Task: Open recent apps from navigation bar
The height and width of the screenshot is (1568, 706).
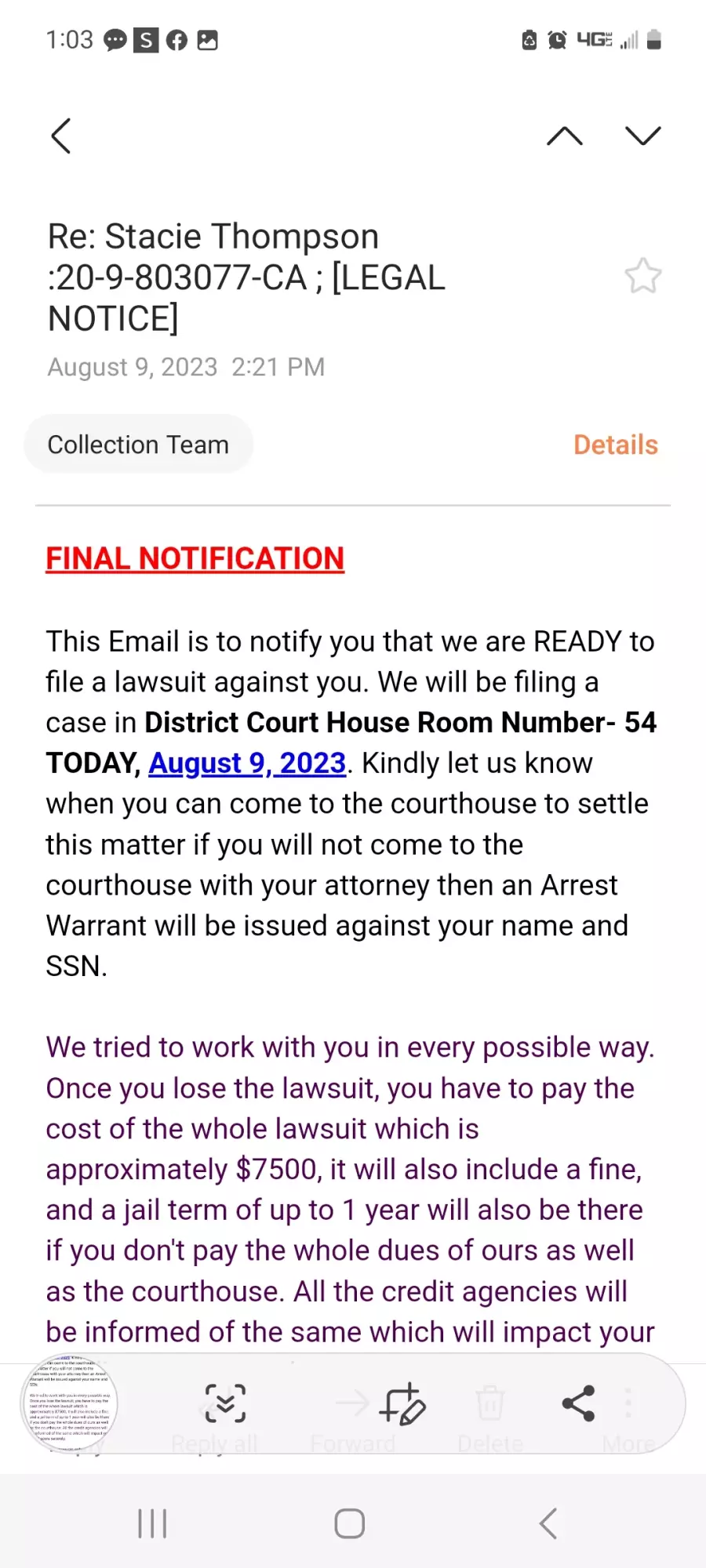Action: [152, 1523]
